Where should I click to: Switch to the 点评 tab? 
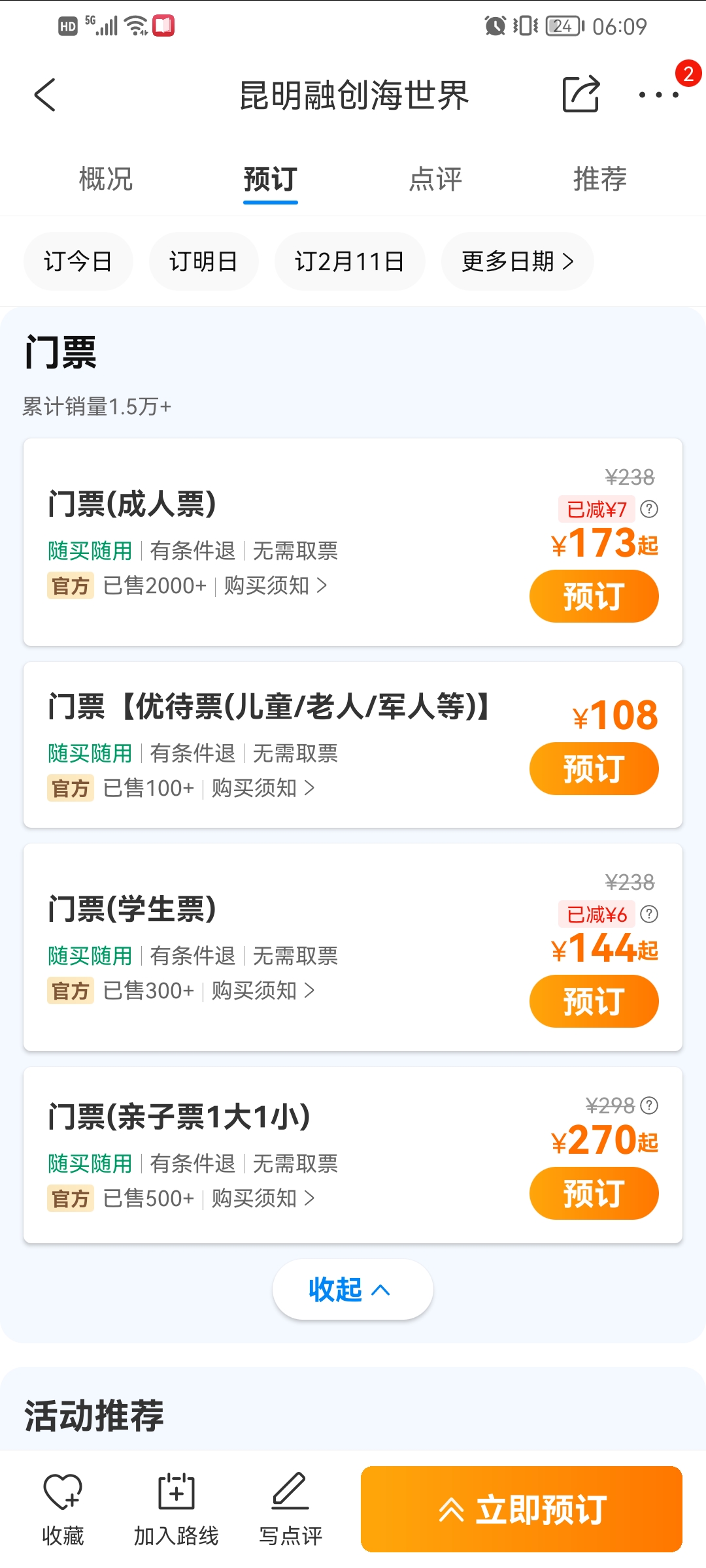[x=435, y=179]
